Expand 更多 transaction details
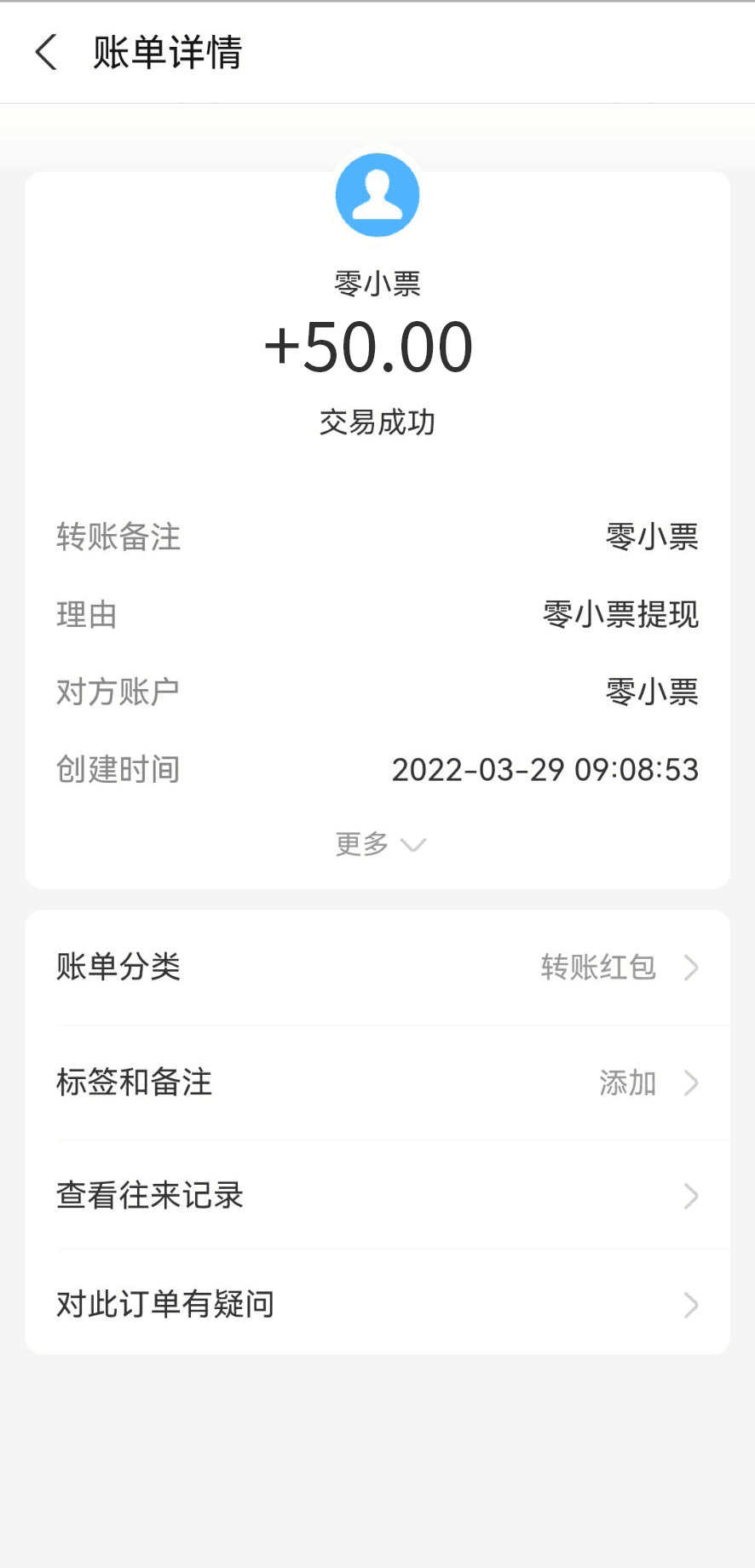755x1568 pixels. (x=379, y=844)
